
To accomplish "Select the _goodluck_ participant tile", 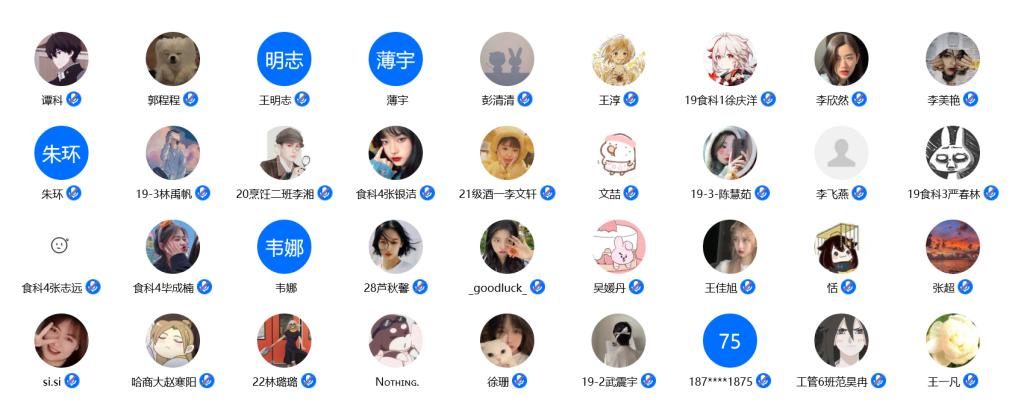I will [507, 247].
